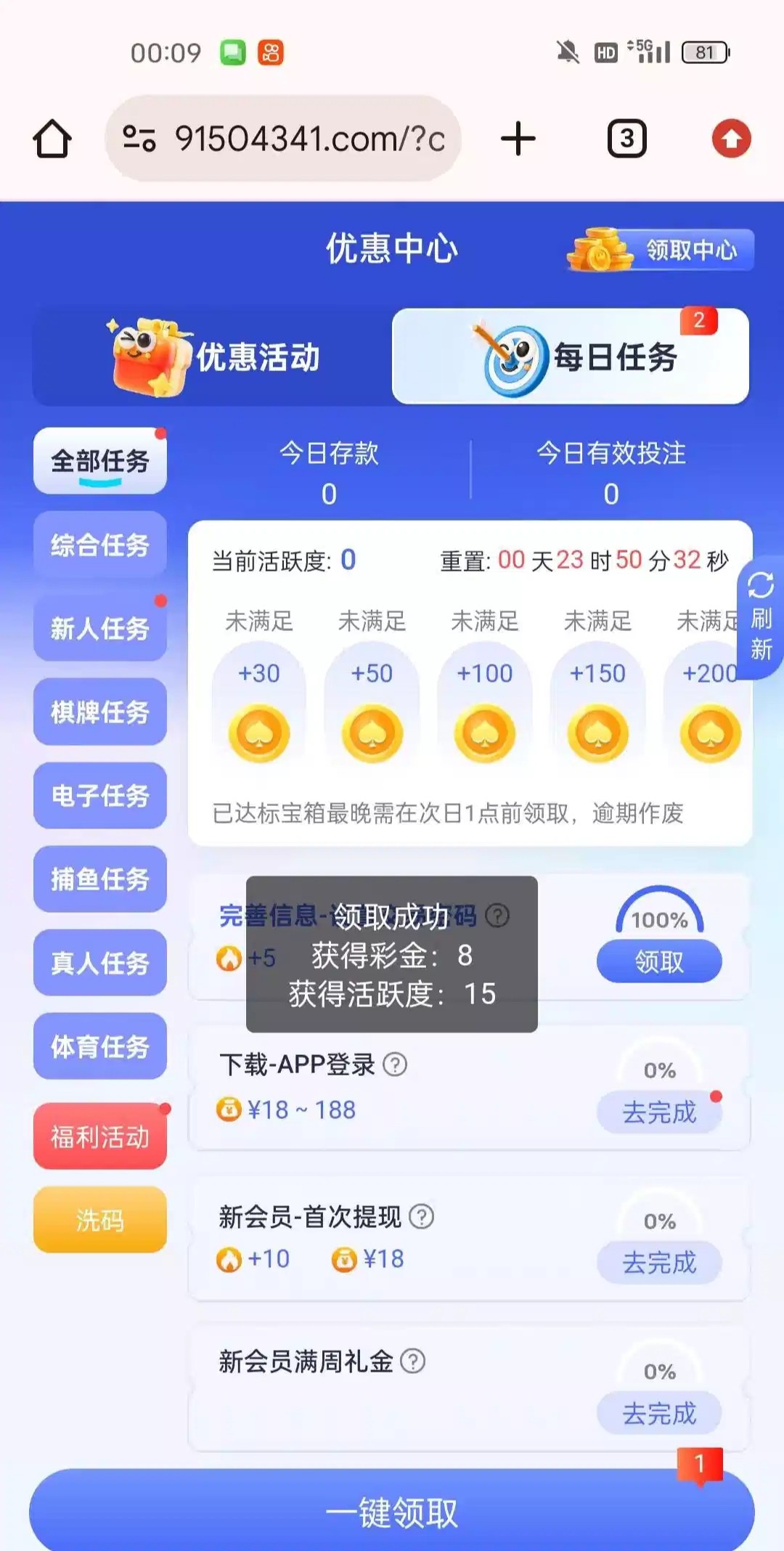Tap the address bar showing 91504341.com
Image resolution: width=784 pixels, height=1551 pixels.
283,139
